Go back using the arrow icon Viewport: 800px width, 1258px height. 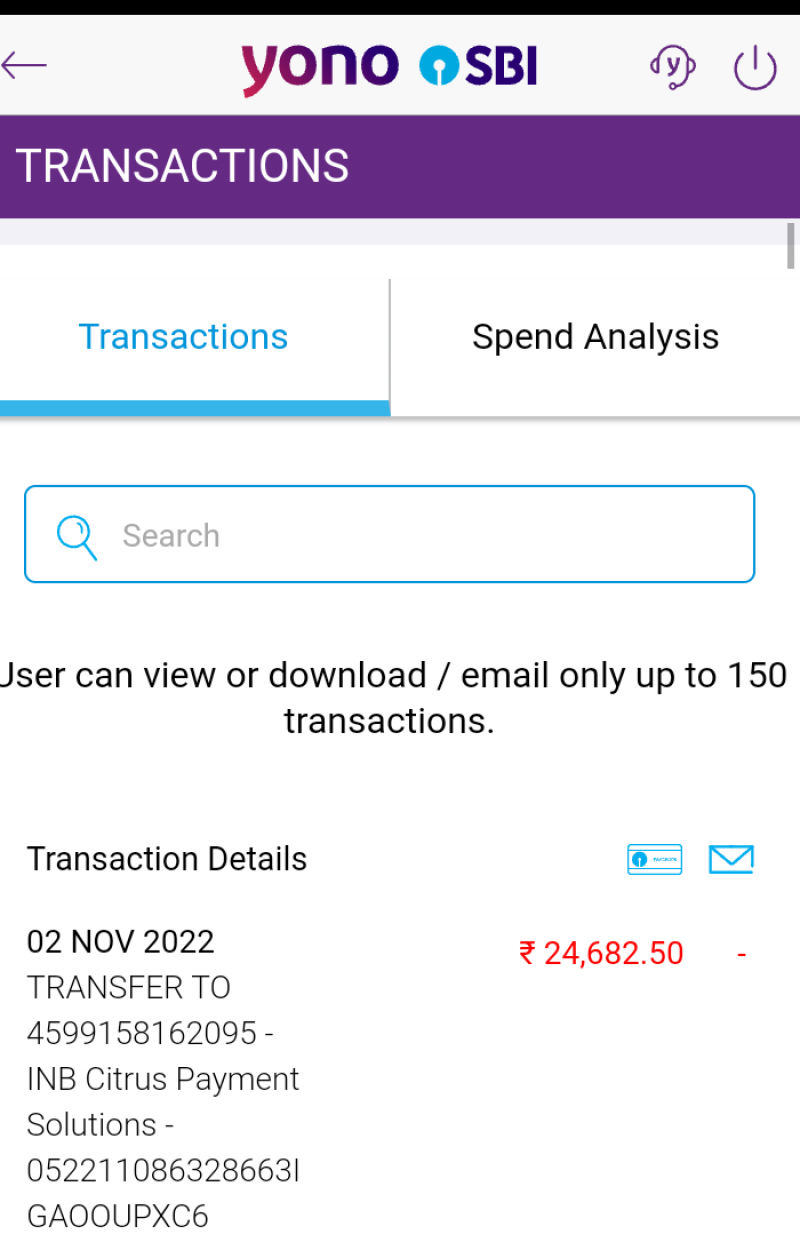click(x=25, y=67)
